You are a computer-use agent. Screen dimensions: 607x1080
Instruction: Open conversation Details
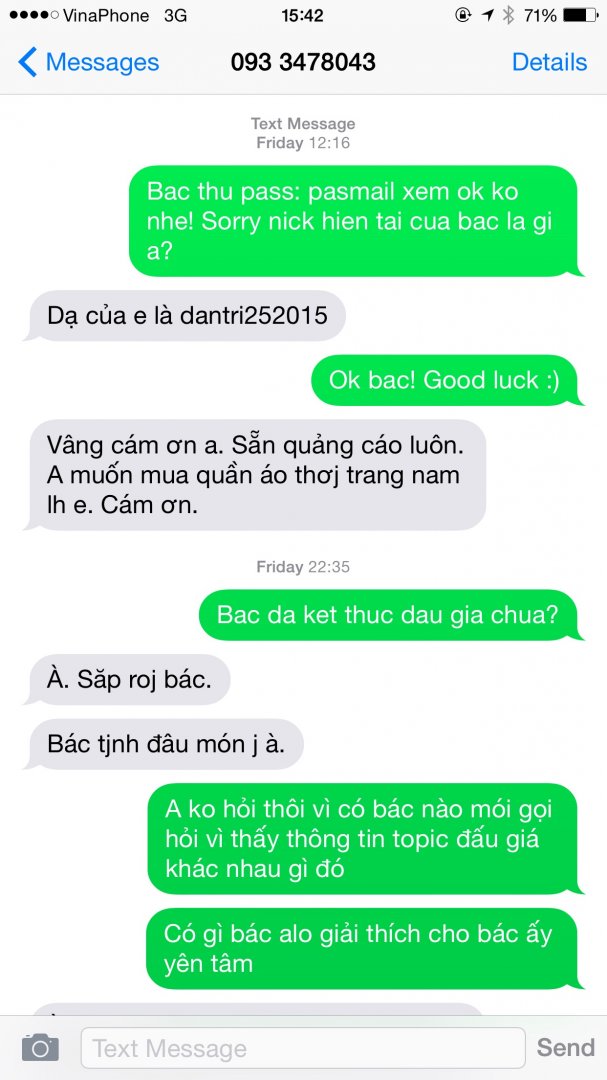(549, 62)
